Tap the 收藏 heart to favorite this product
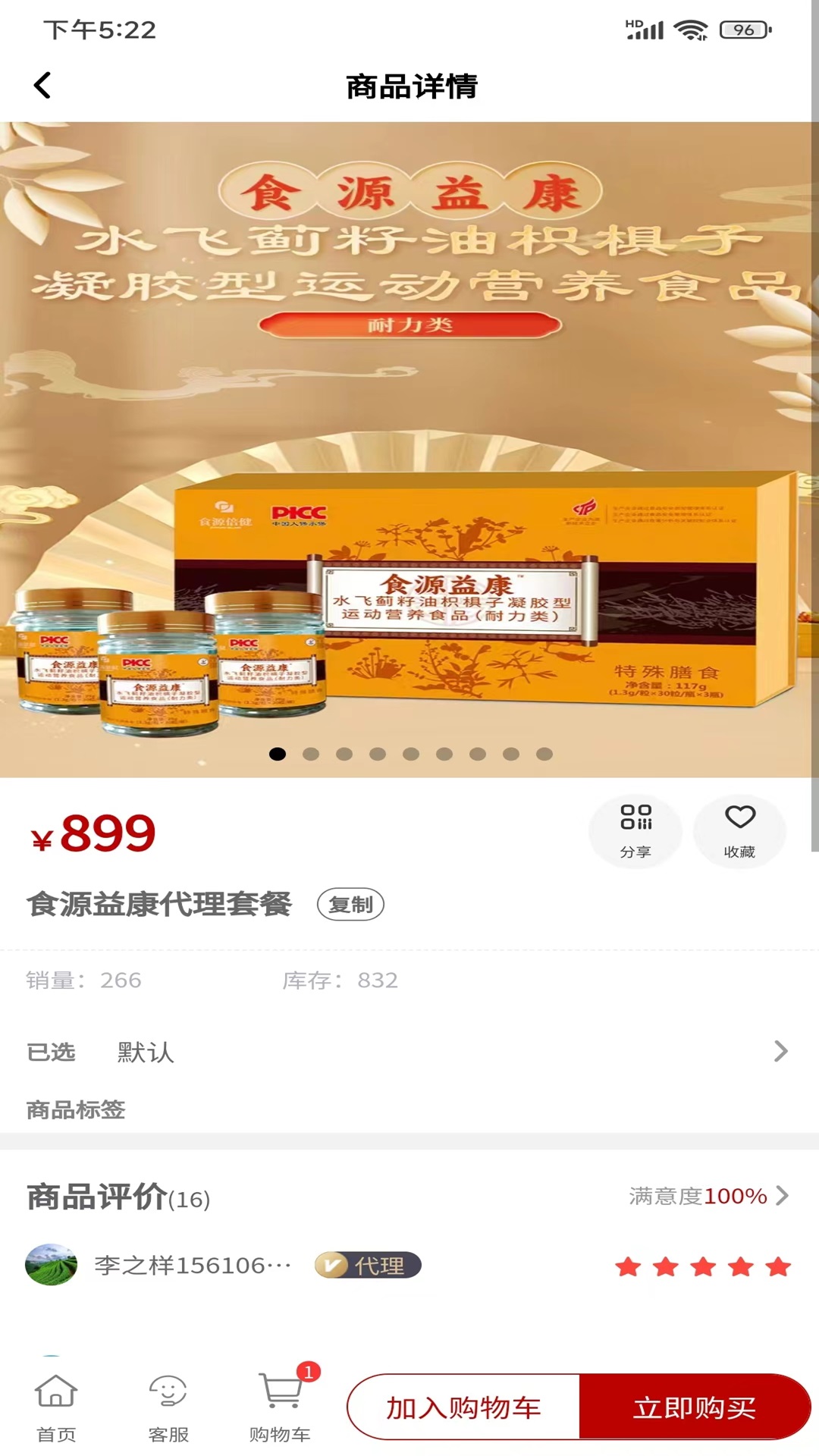The height and width of the screenshot is (1456, 819). 739,830
